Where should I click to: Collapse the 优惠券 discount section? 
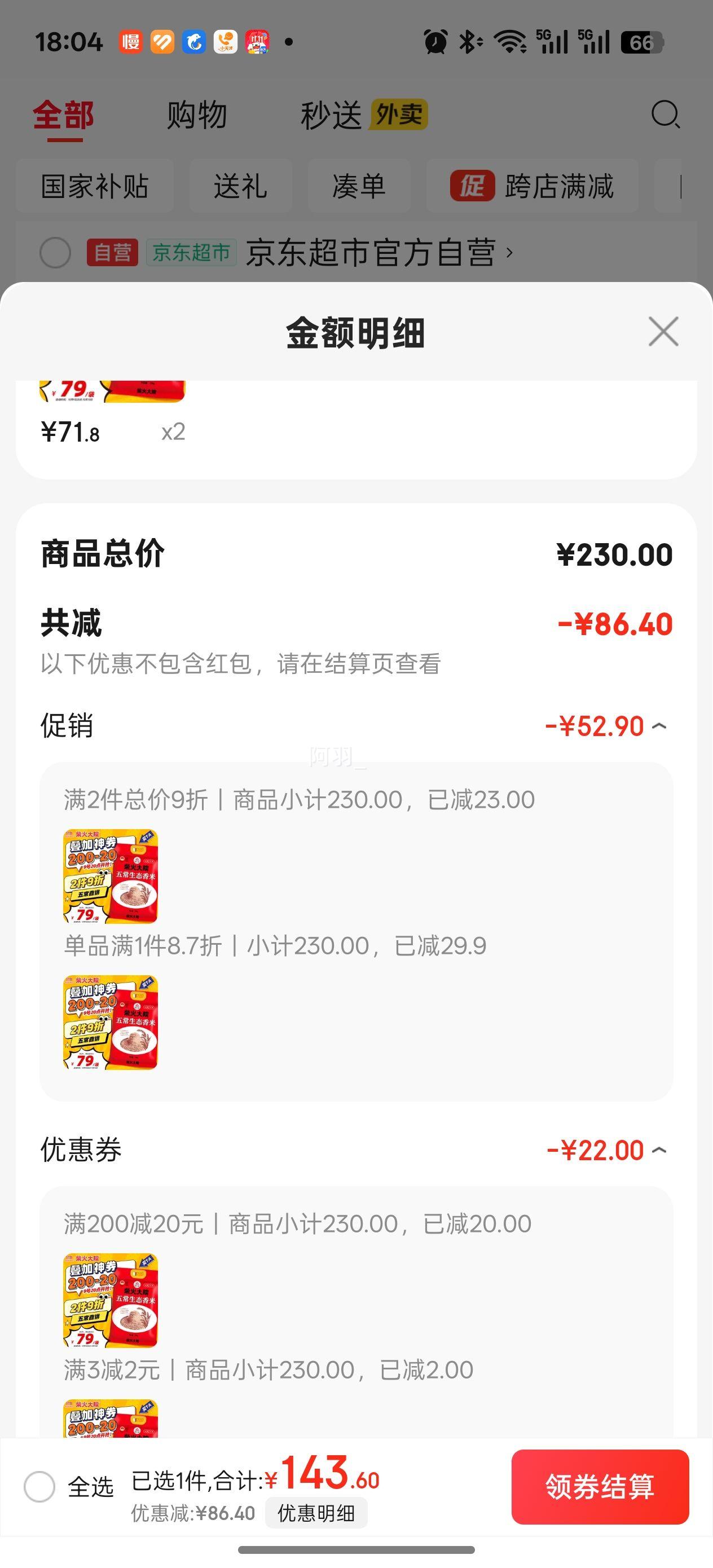pyautogui.click(x=659, y=1151)
